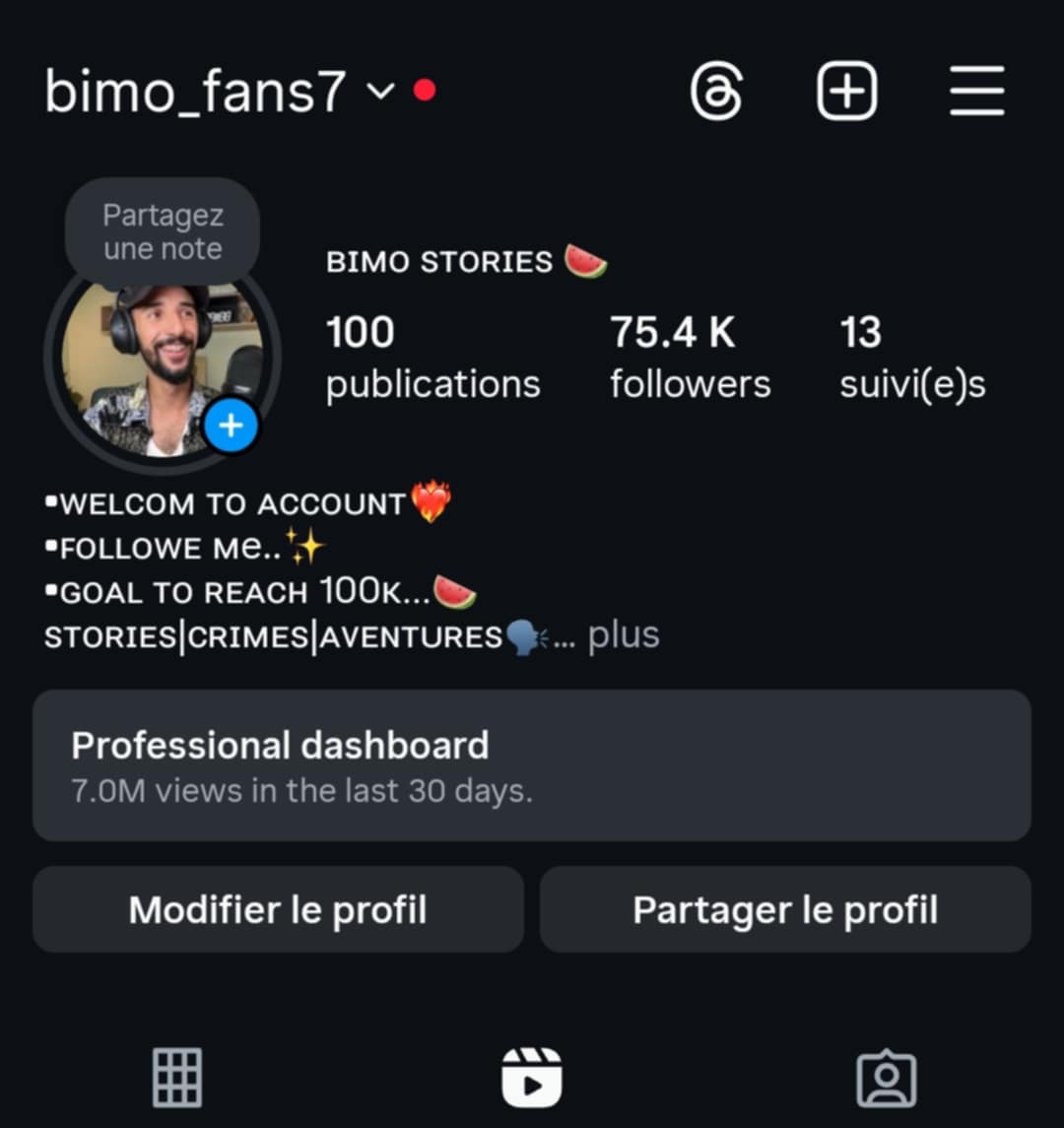View the 75.4 K followers list
The image size is (1064, 1128).
(x=690, y=355)
